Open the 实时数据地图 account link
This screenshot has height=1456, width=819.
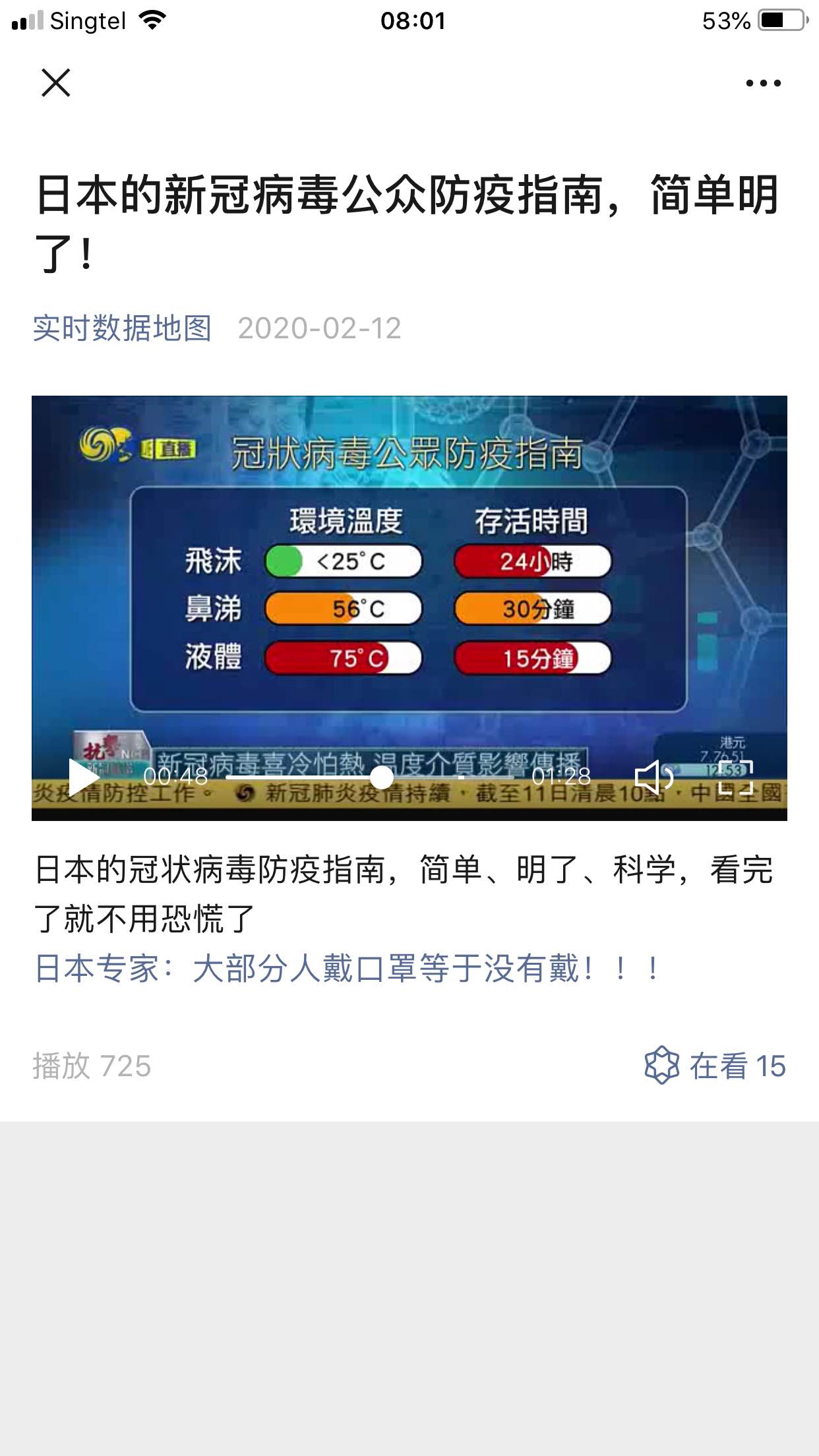(x=123, y=328)
